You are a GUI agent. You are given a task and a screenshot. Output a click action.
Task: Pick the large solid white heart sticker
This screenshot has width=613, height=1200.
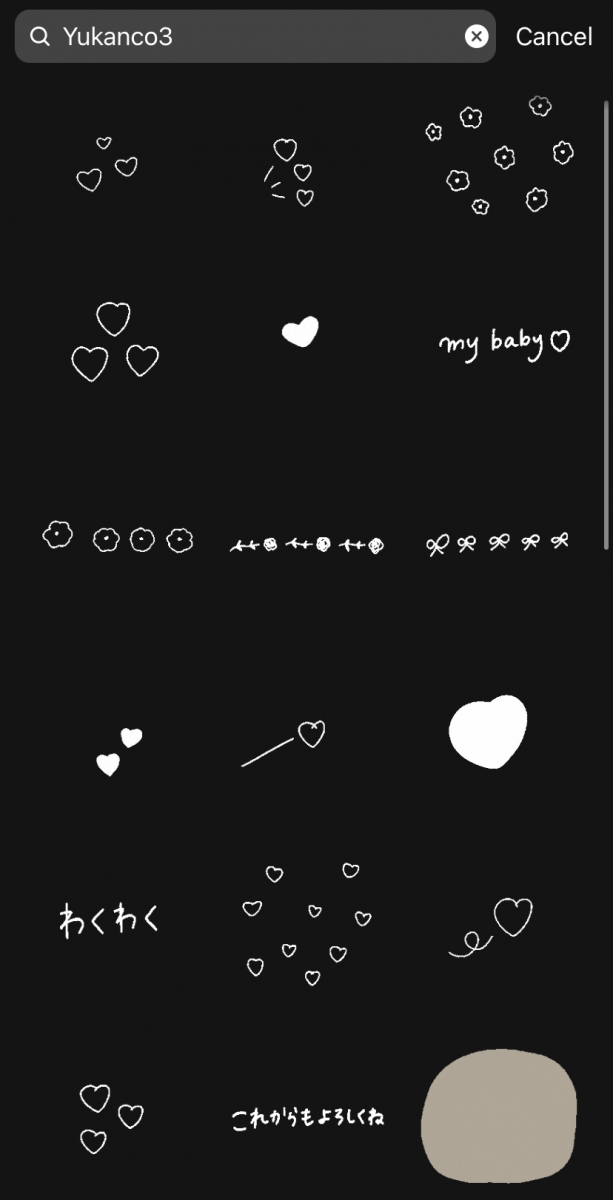click(488, 731)
